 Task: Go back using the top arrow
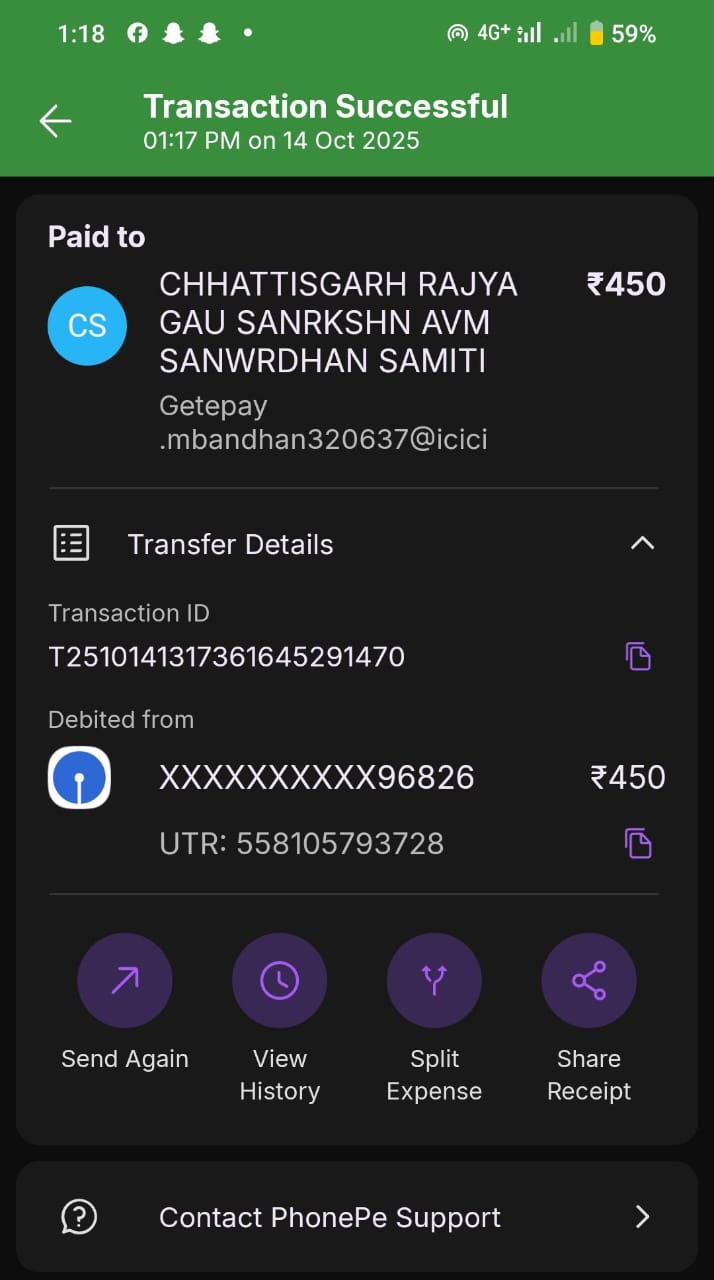point(56,121)
